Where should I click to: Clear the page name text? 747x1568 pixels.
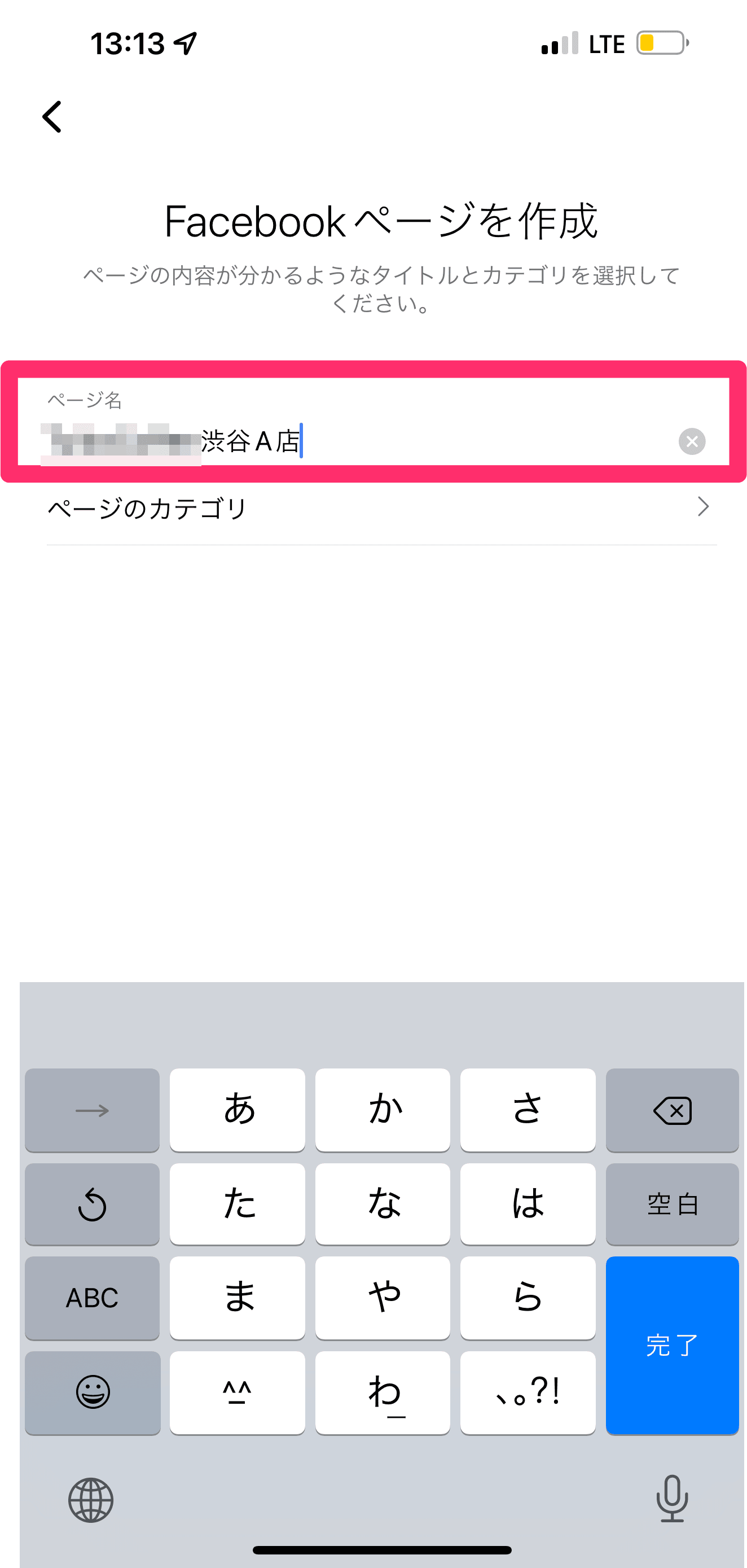(x=692, y=441)
